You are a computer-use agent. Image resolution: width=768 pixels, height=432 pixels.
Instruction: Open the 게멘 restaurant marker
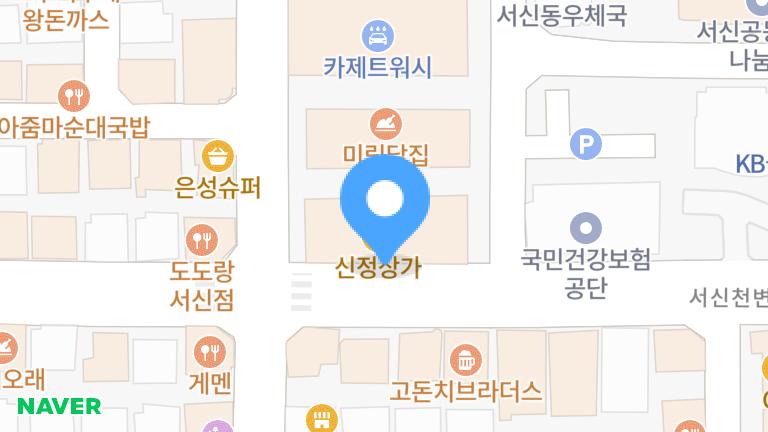[210, 350]
